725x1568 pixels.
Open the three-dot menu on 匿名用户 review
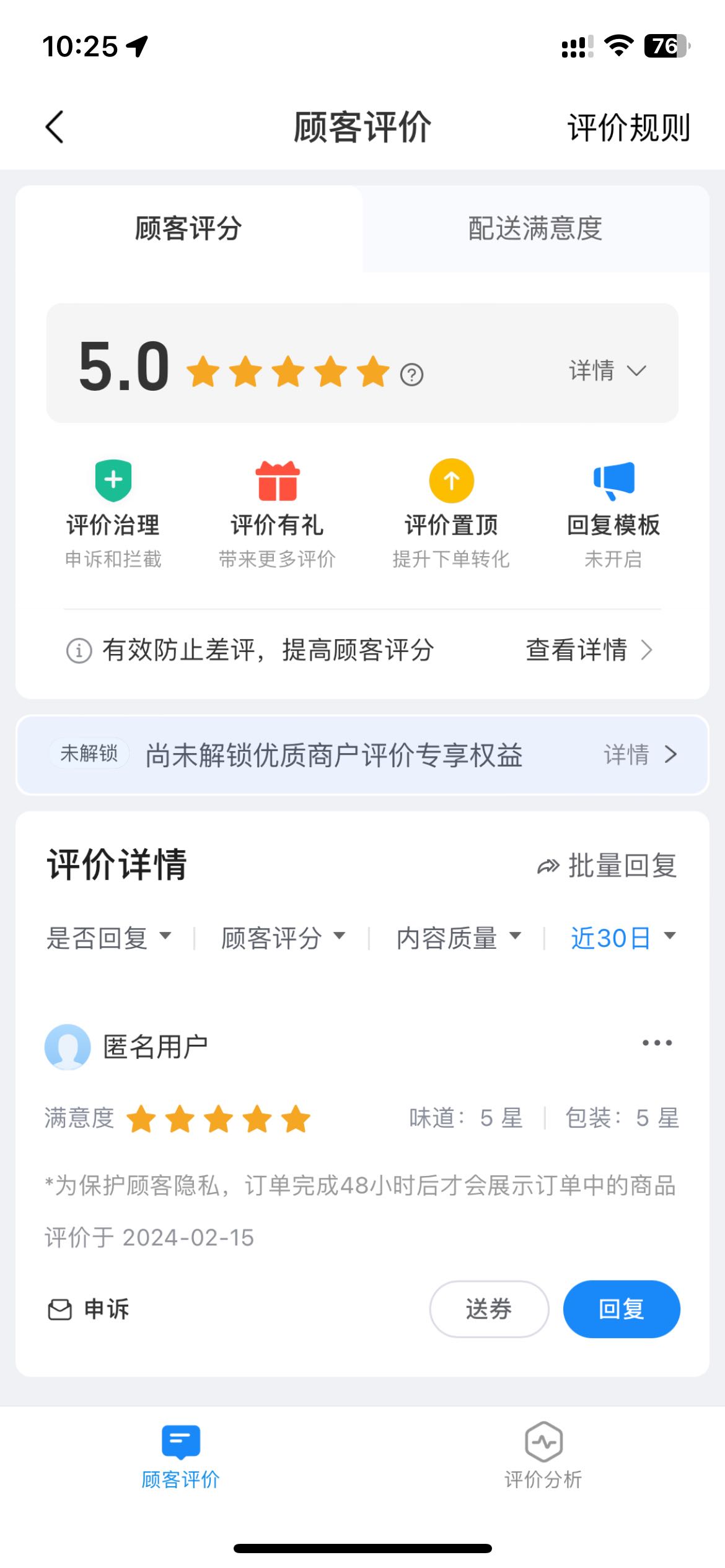(657, 1043)
